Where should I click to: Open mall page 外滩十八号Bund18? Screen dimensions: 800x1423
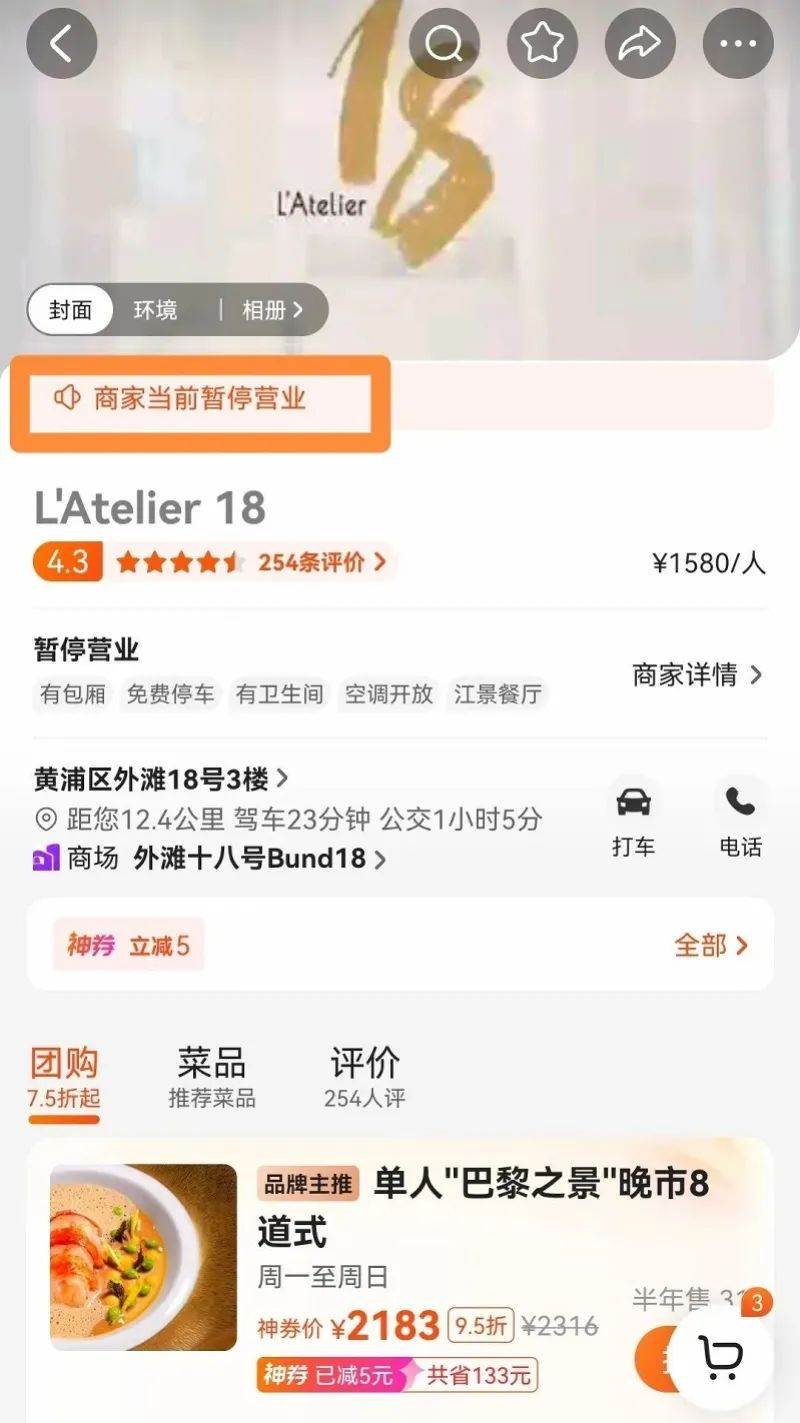(258, 858)
